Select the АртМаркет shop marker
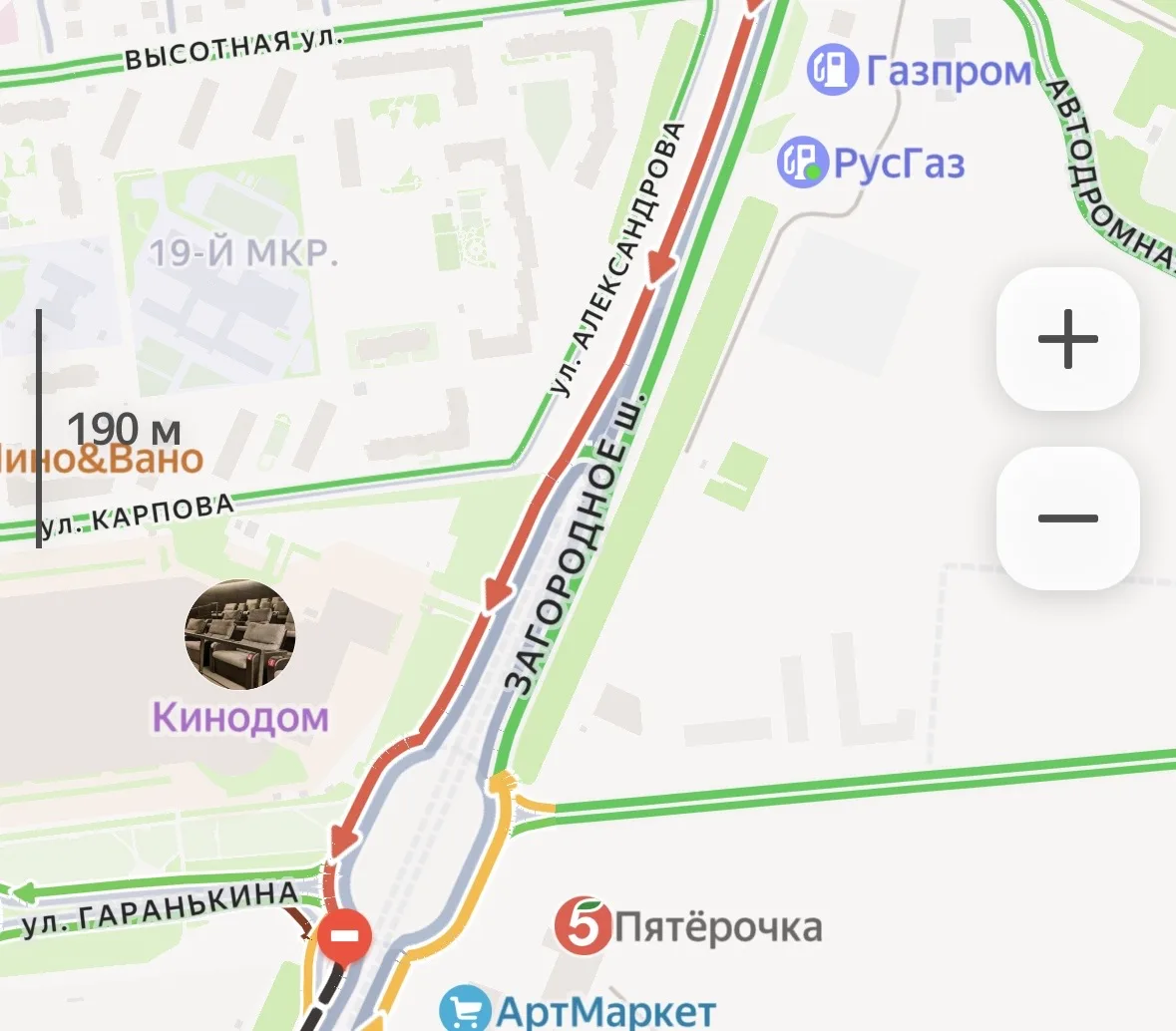This screenshot has height=1031, width=1176. pos(466,1009)
